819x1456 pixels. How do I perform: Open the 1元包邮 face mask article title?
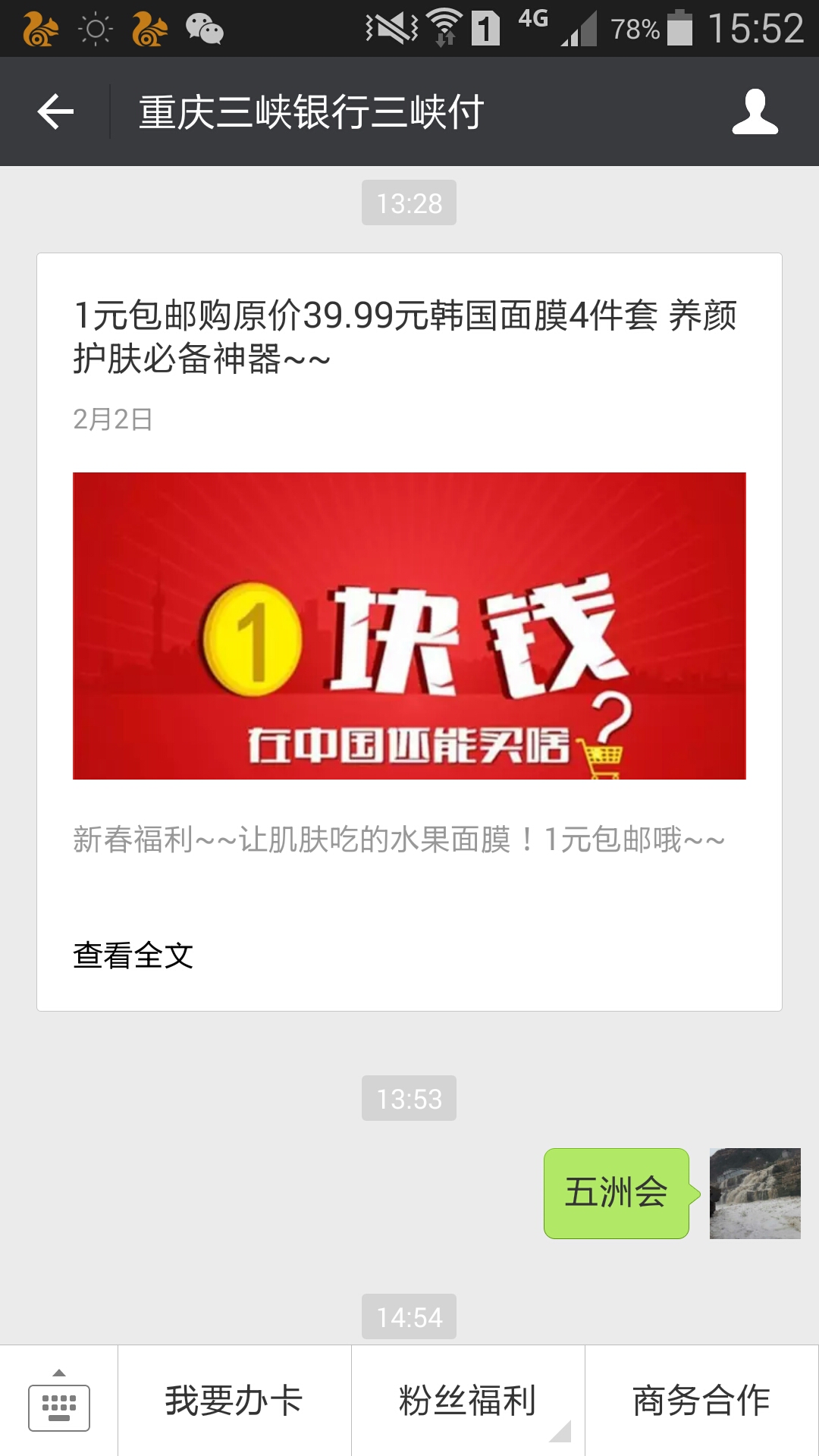pos(408,334)
